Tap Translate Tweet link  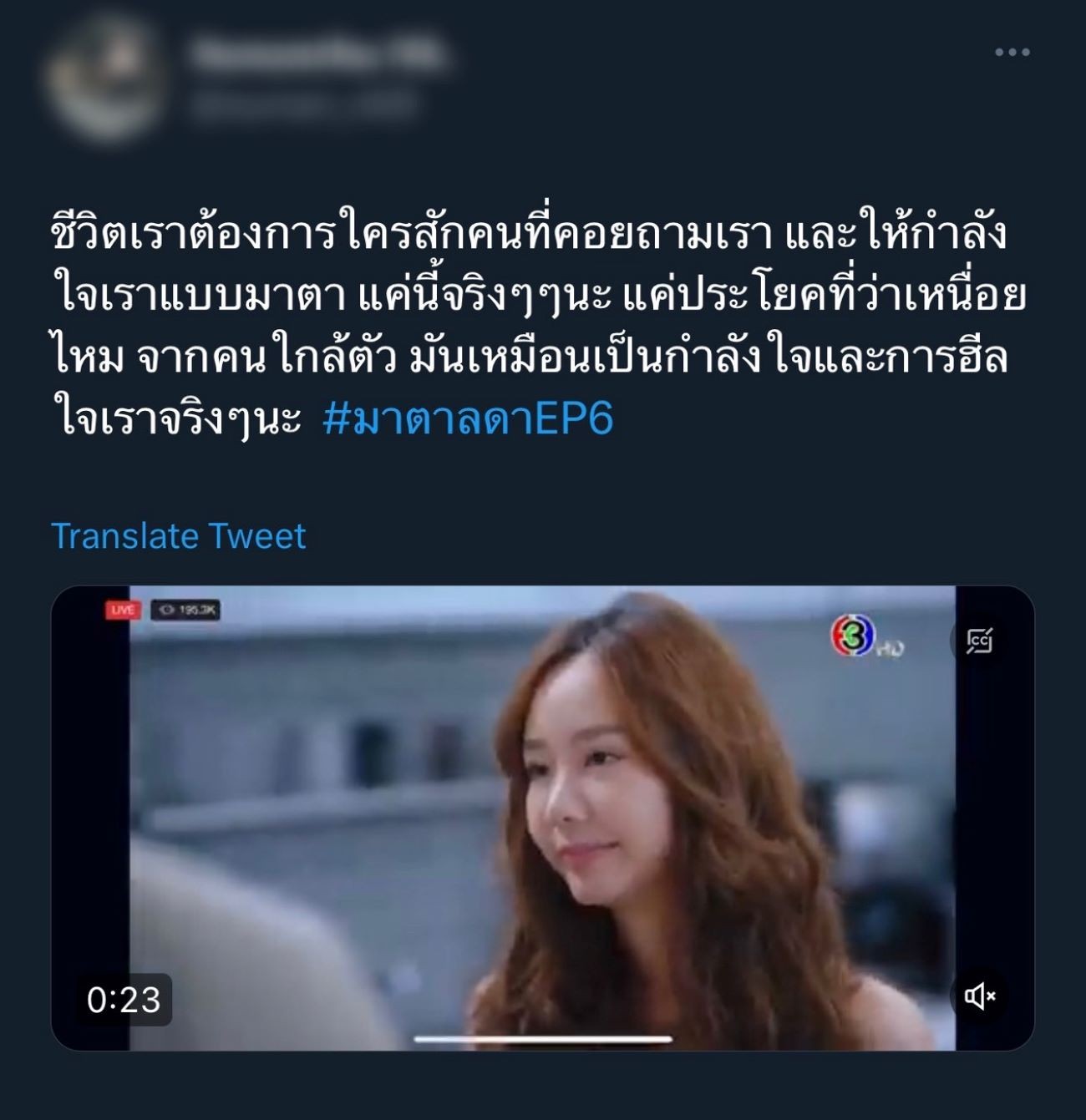pos(179,536)
